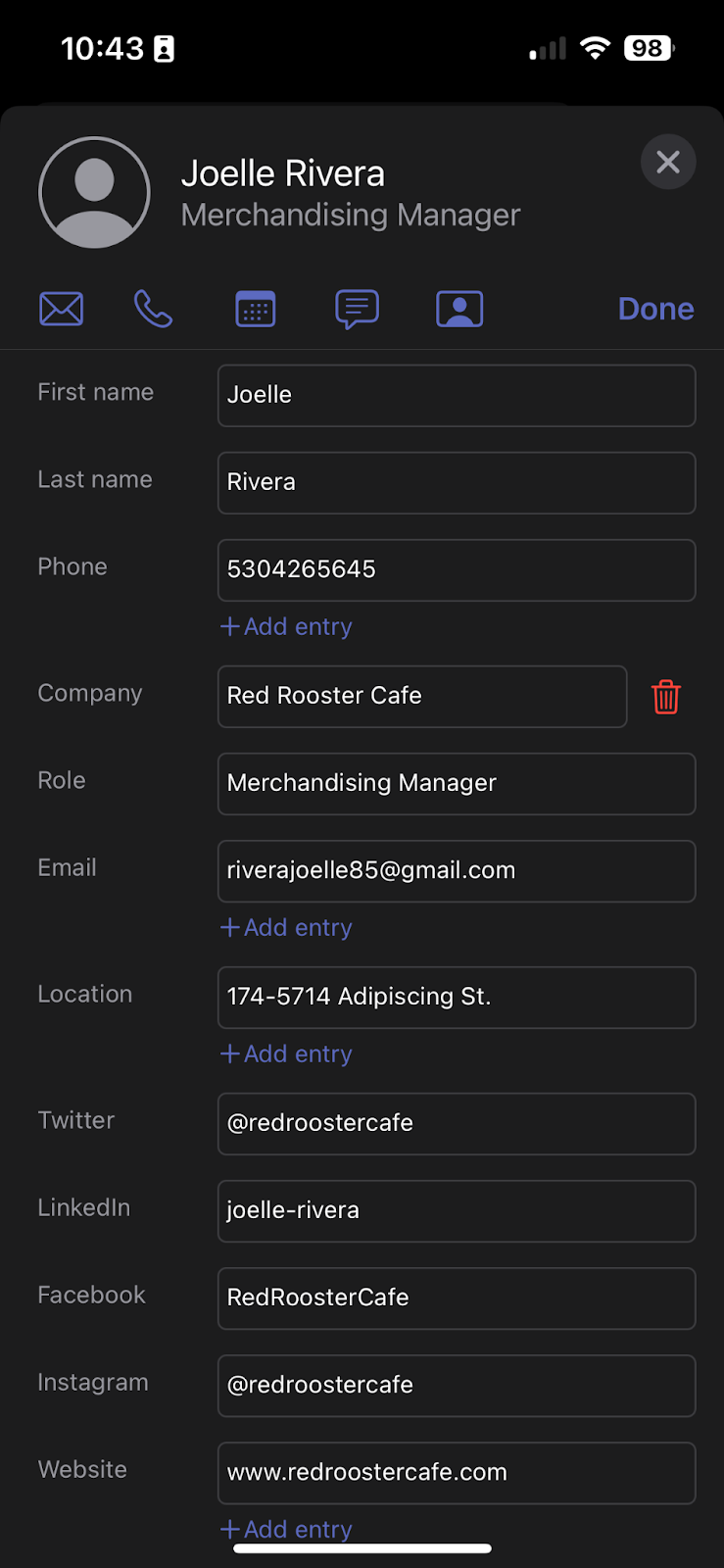Edit the First name field
Viewport: 724px width, 1568px height.
tap(457, 396)
